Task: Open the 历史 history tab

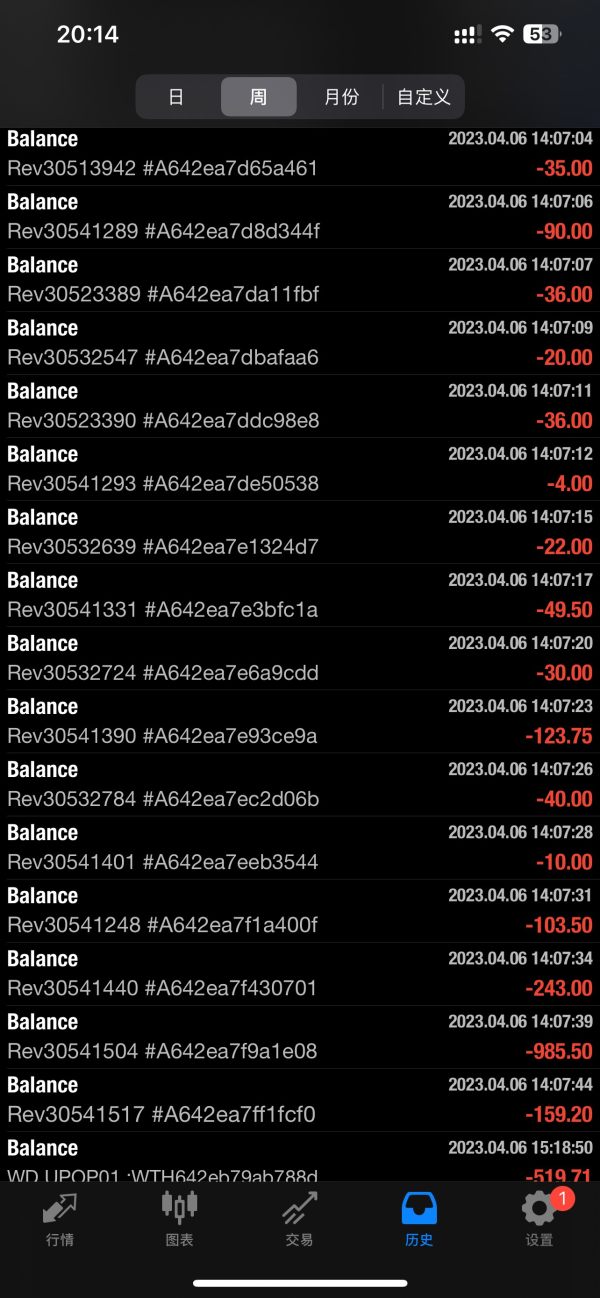Action: tap(420, 1219)
